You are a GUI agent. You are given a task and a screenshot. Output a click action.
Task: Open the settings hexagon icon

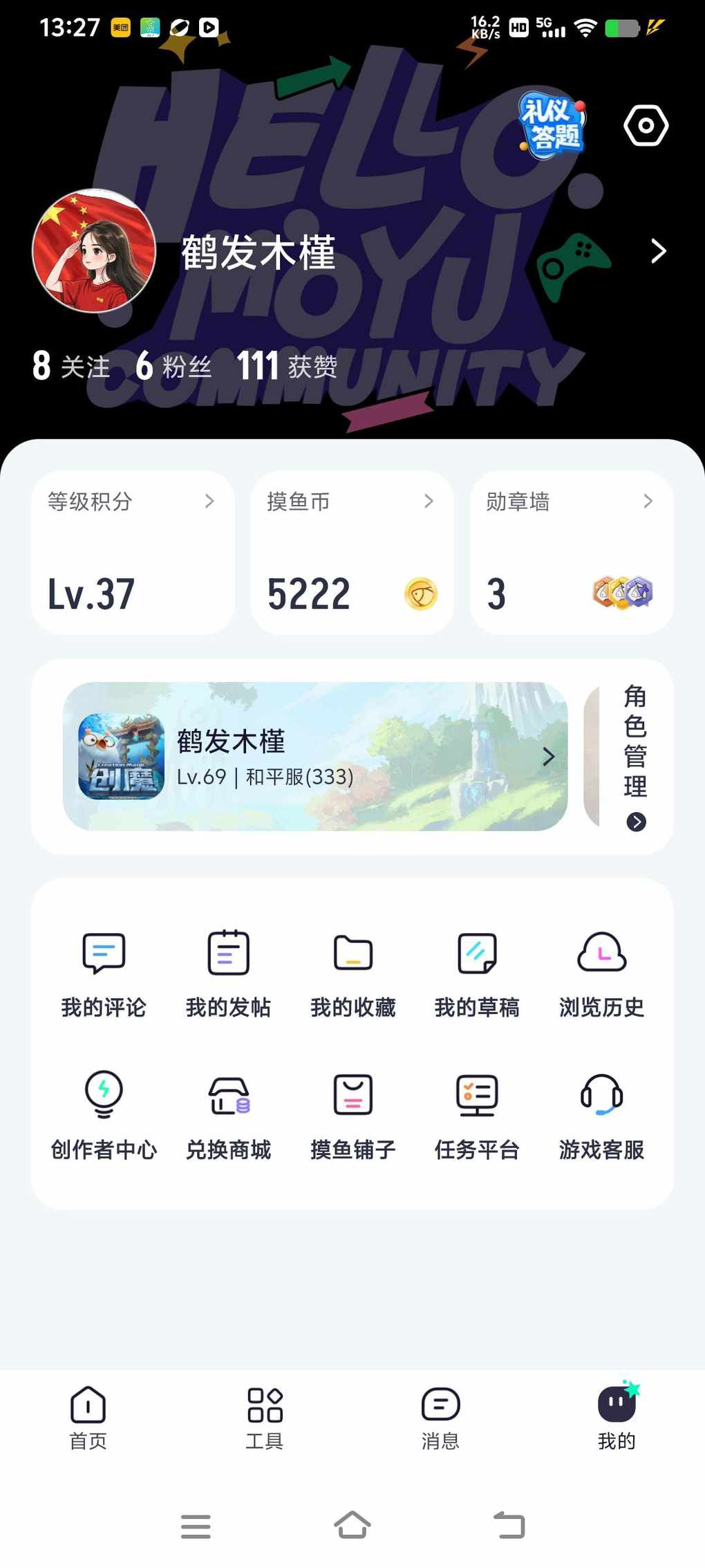point(646,126)
